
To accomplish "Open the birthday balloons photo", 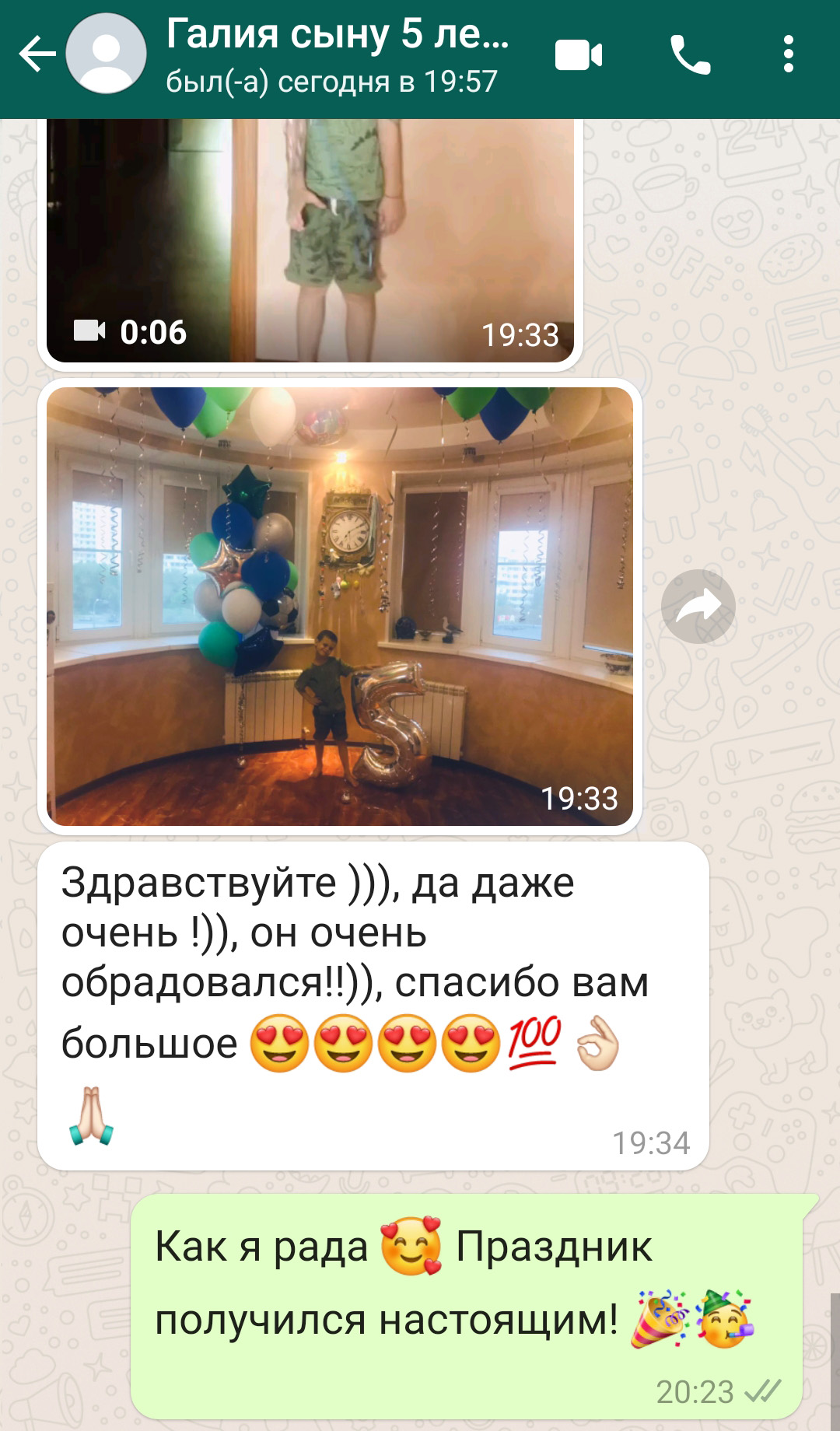I will click(x=340, y=607).
